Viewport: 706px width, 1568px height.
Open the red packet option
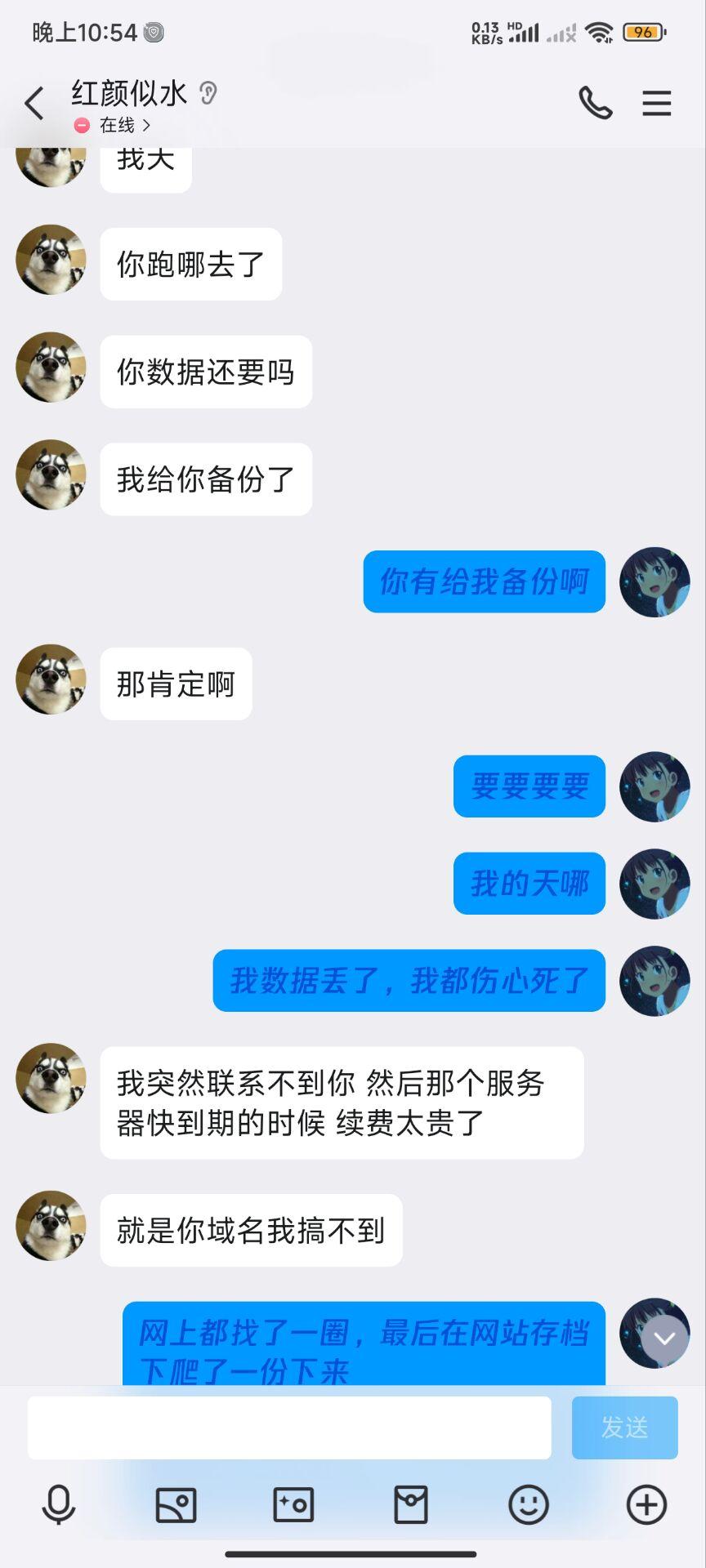(411, 1504)
